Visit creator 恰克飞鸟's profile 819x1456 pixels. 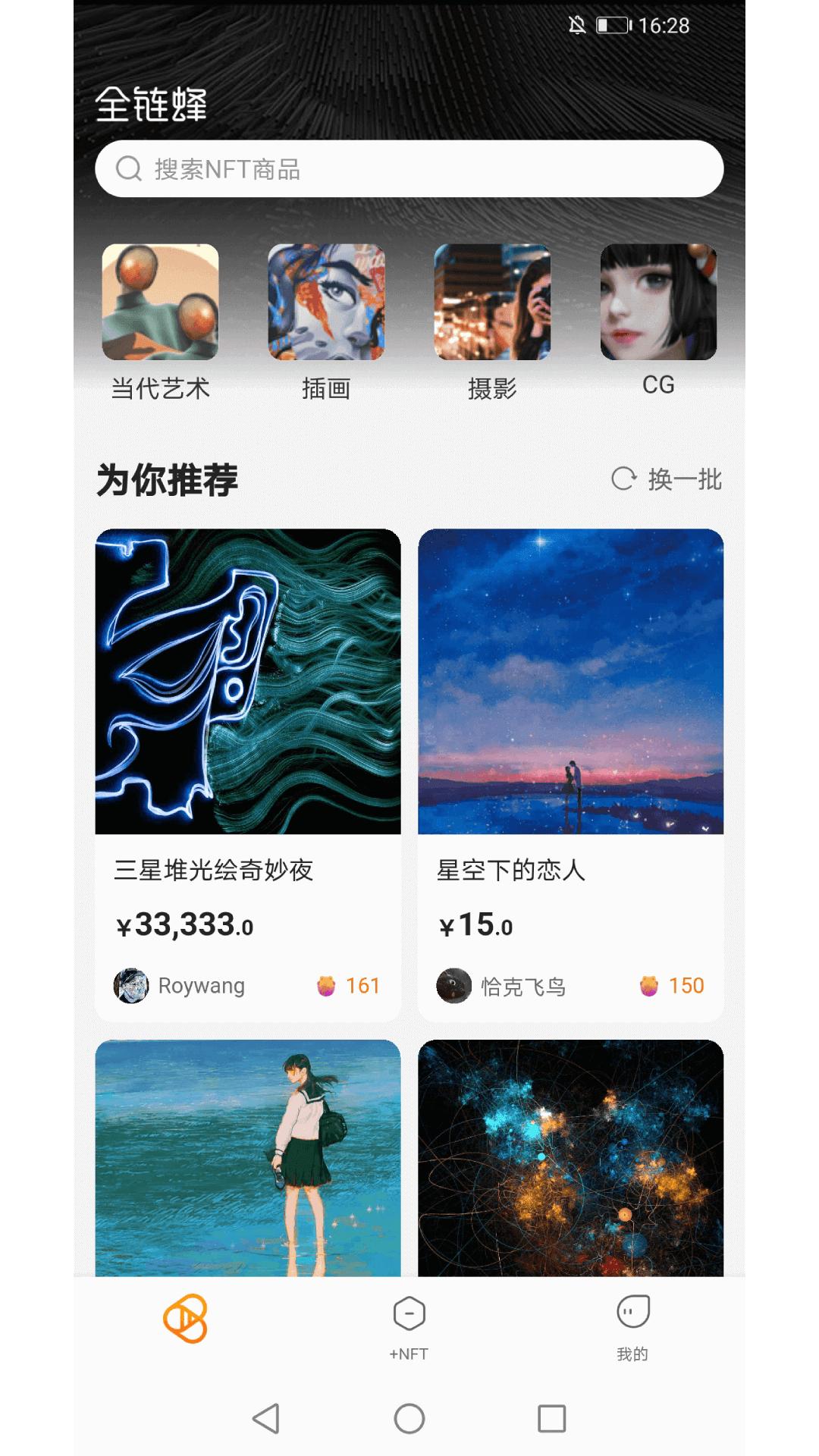click(x=502, y=986)
